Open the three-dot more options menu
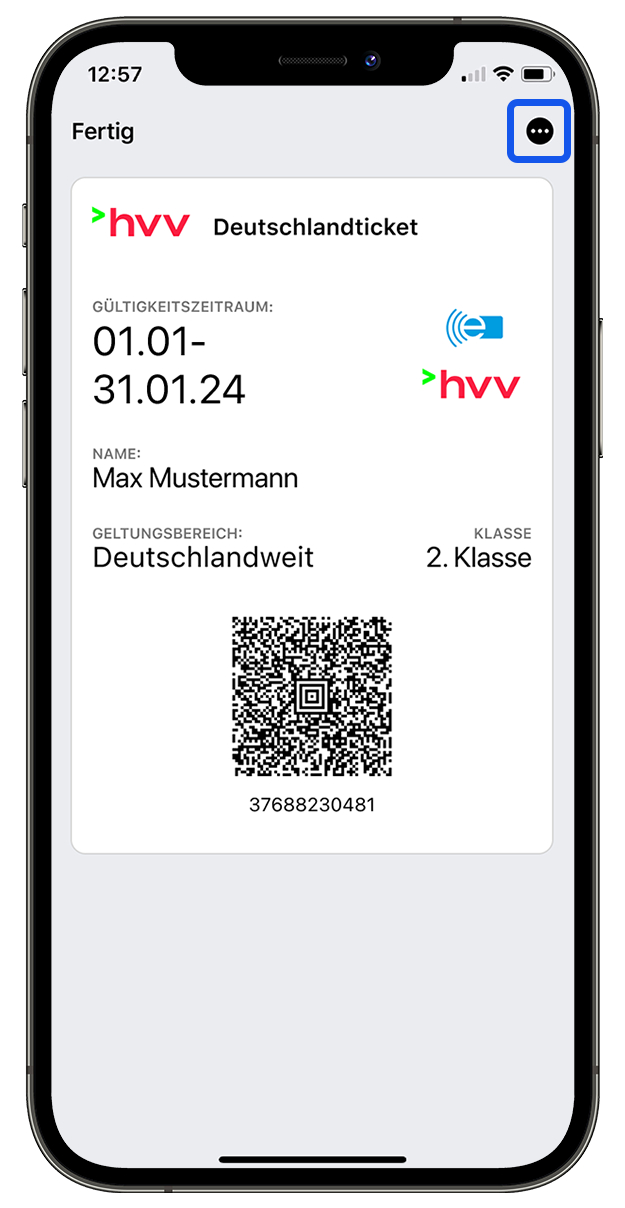This screenshot has width=625, height=1208. pyautogui.click(x=539, y=131)
